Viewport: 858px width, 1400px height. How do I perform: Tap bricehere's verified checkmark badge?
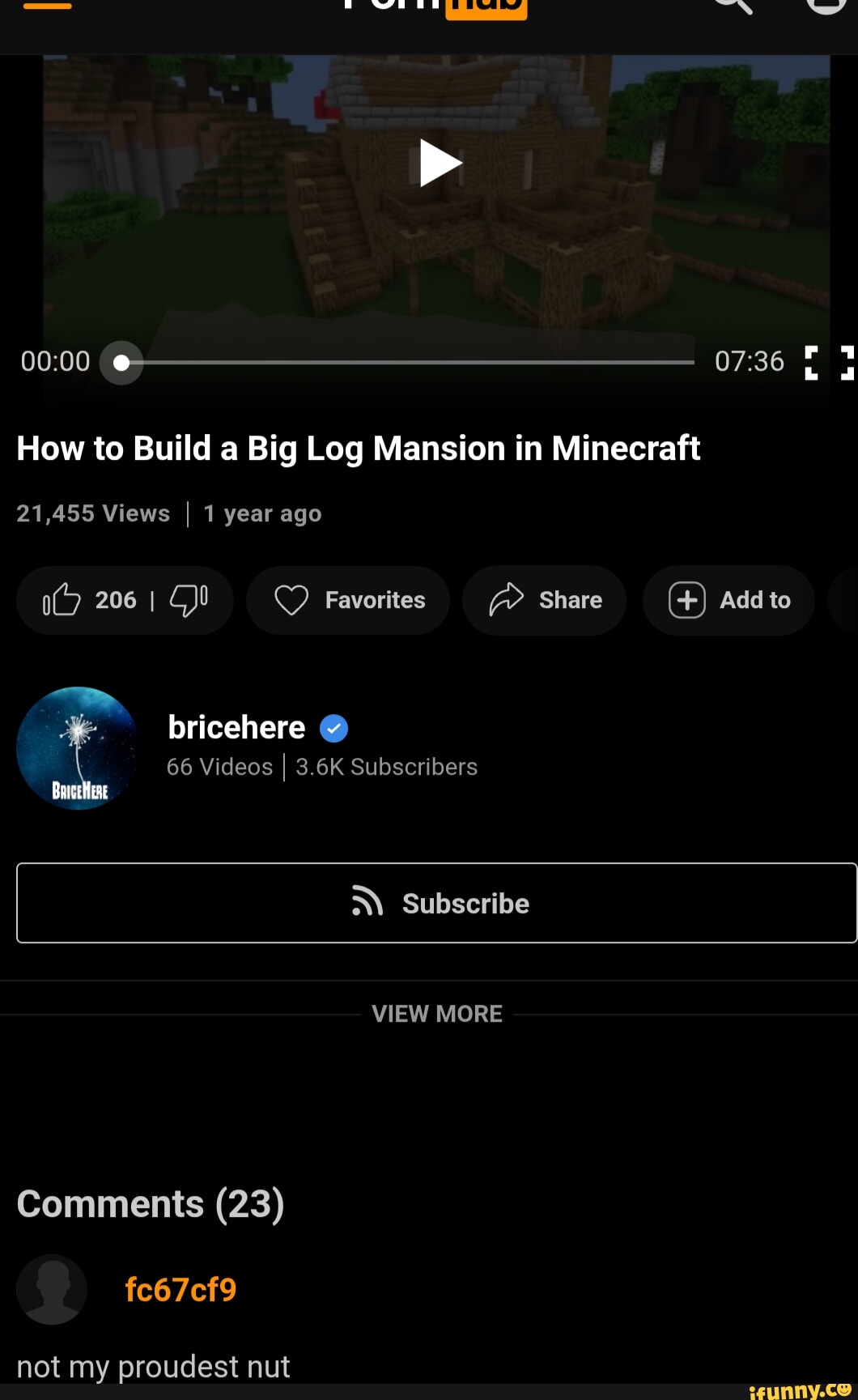pos(333,728)
